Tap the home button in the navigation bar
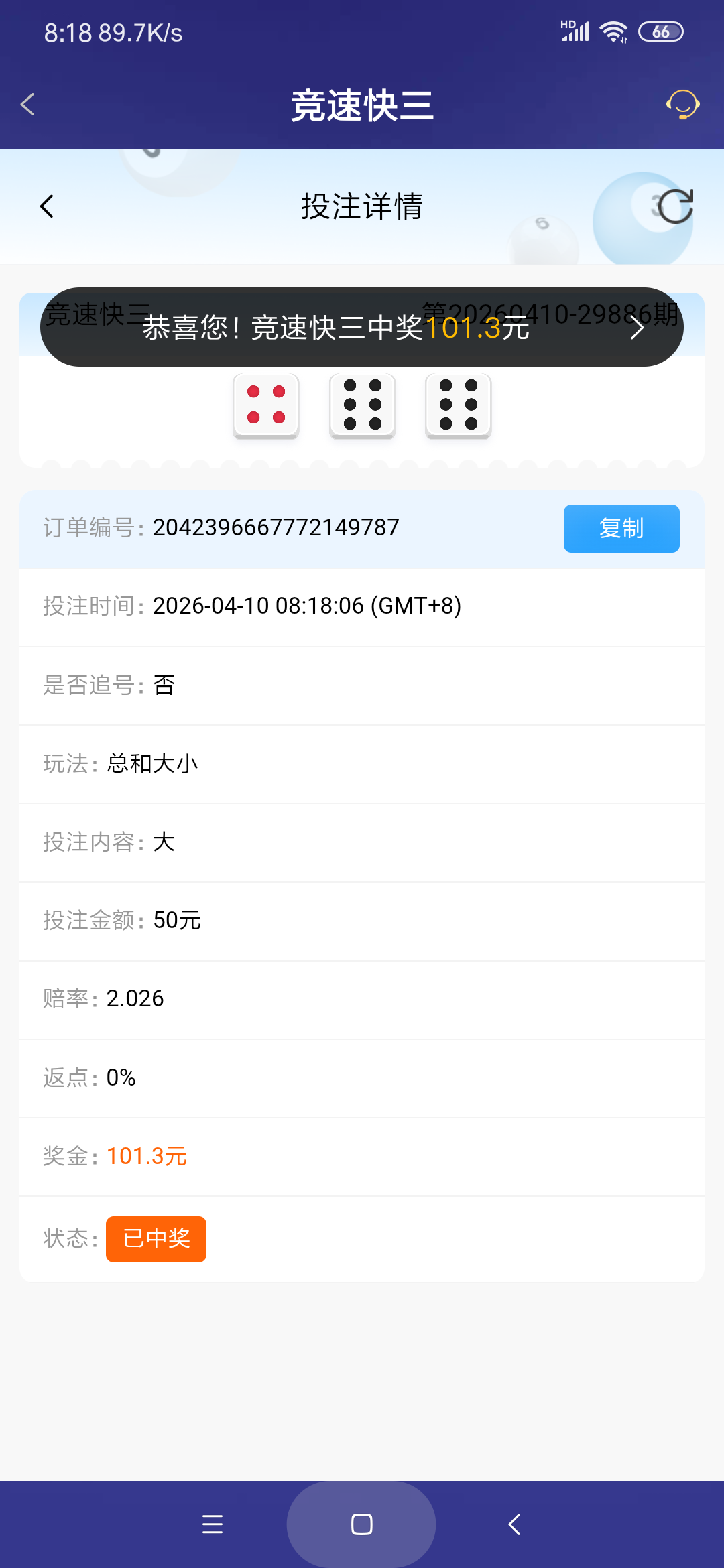Image resolution: width=724 pixels, height=1568 pixels. [x=361, y=1524]
